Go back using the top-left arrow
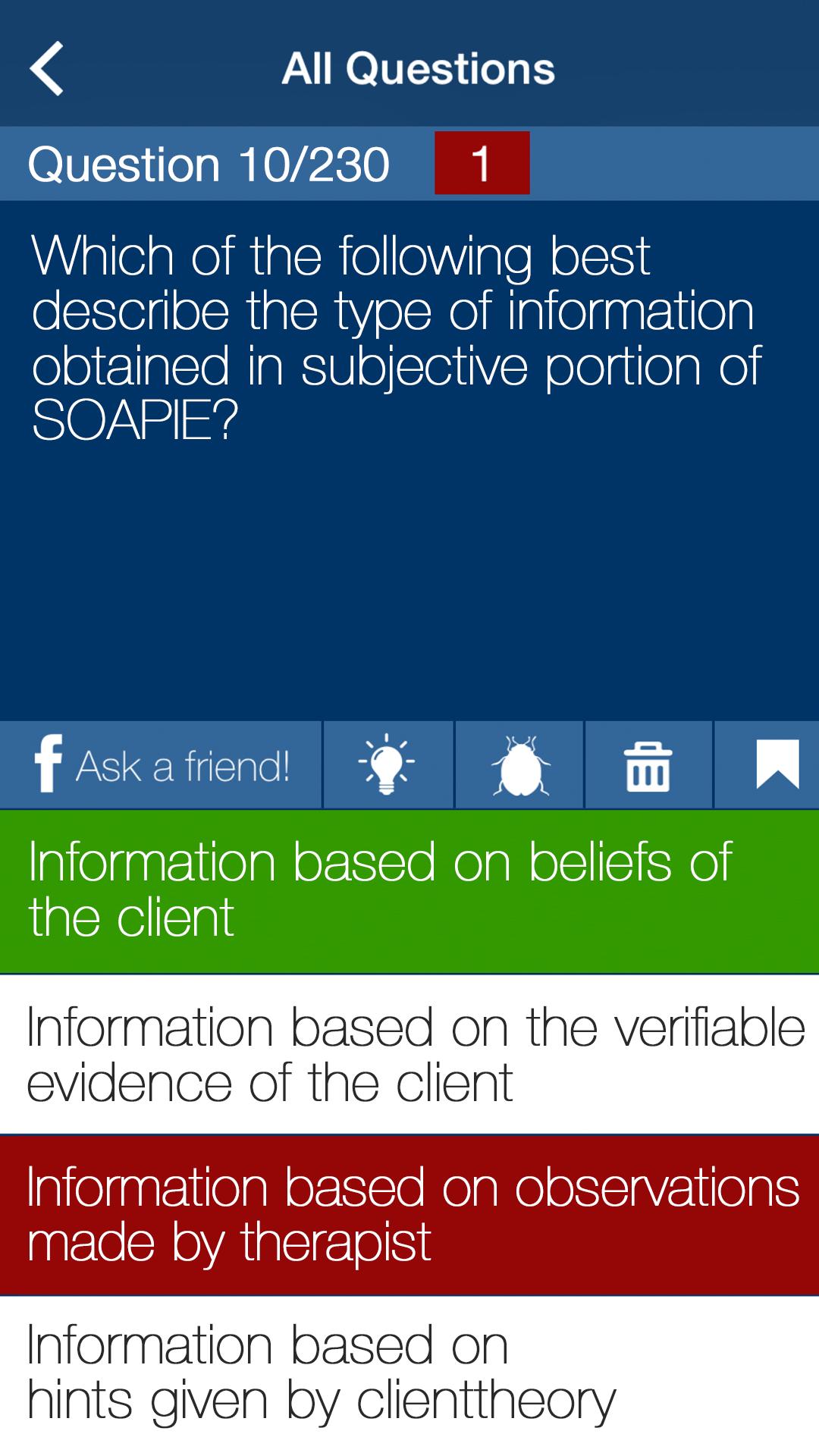Screen dimensions: 819x1456 (47, 68)
